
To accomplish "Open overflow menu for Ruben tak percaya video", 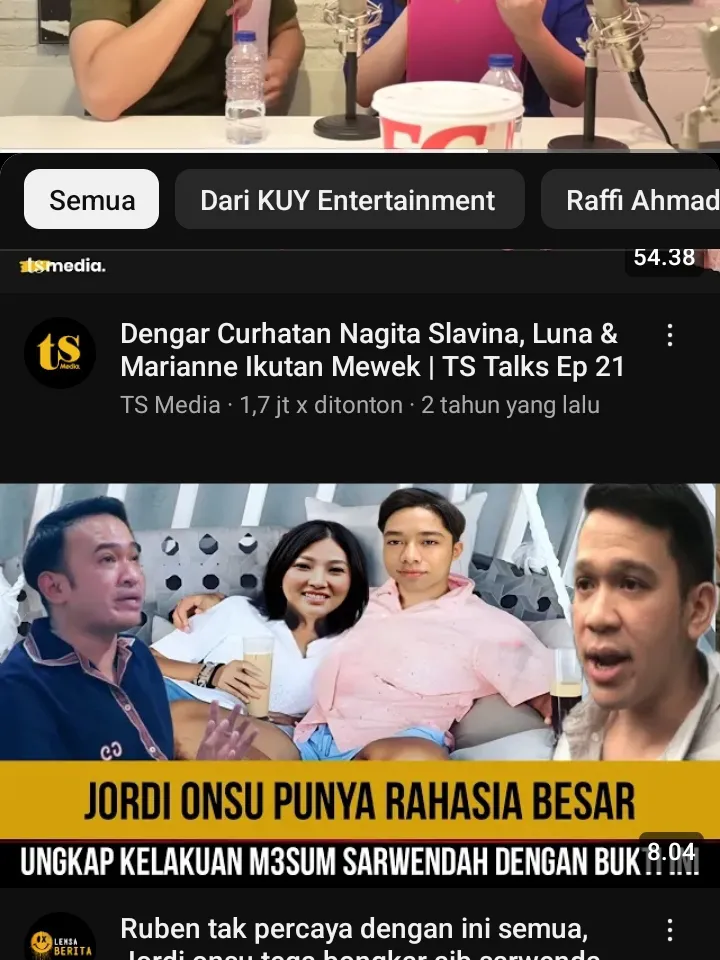I will [670, 930].
